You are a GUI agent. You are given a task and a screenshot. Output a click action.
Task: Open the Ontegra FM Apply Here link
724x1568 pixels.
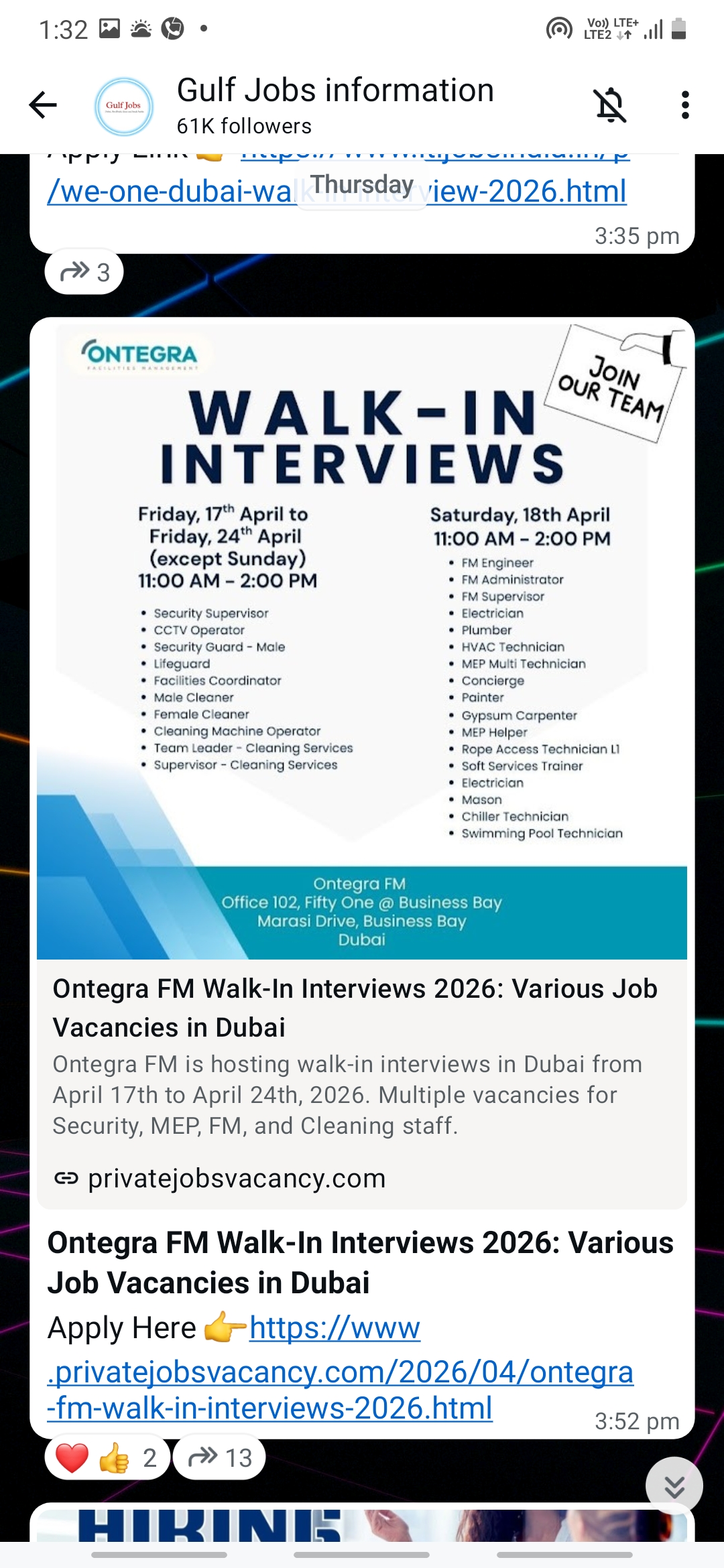[340, 1372]
